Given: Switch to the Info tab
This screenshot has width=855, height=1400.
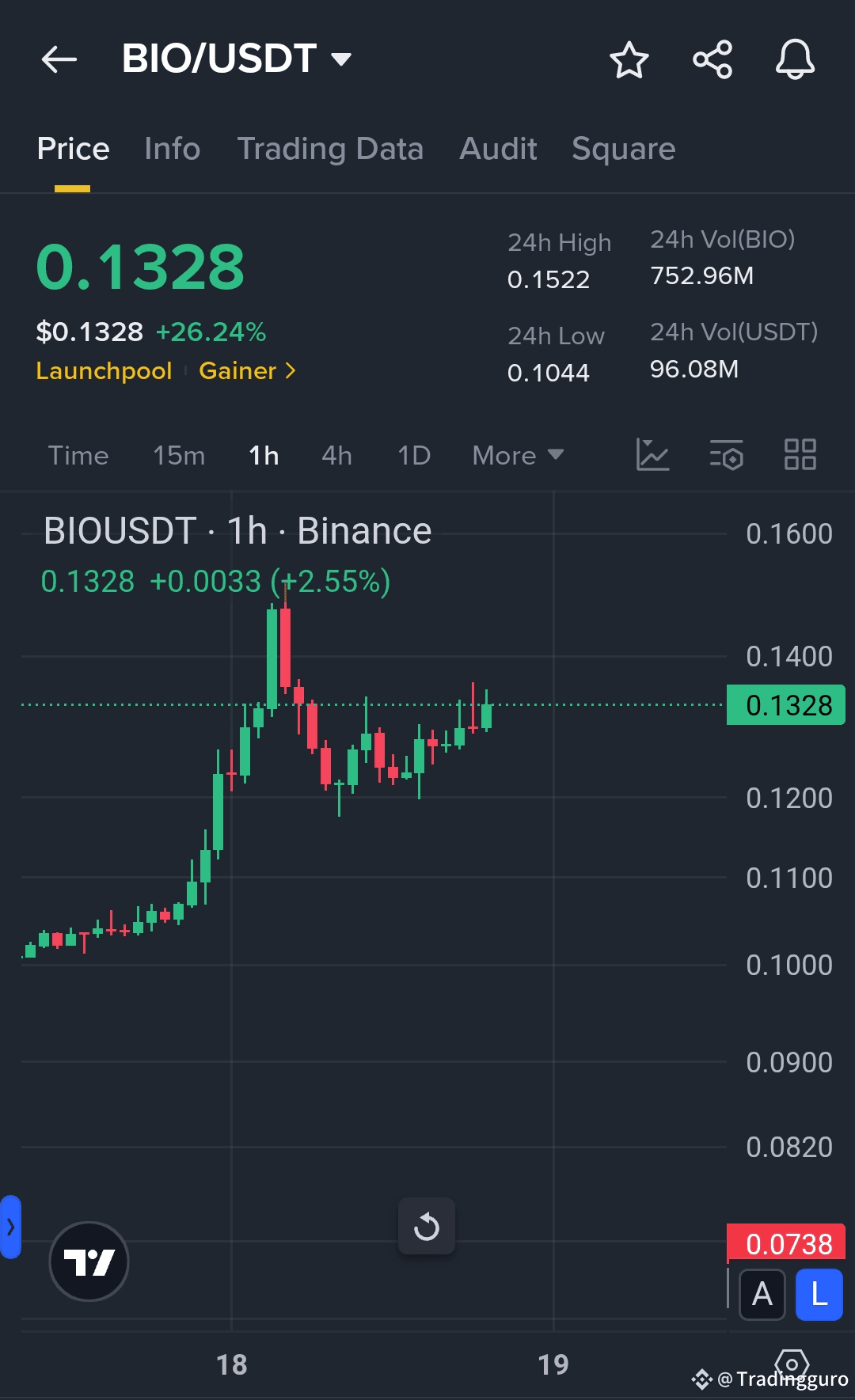Looking at the screenshot, I should (172, 149).
